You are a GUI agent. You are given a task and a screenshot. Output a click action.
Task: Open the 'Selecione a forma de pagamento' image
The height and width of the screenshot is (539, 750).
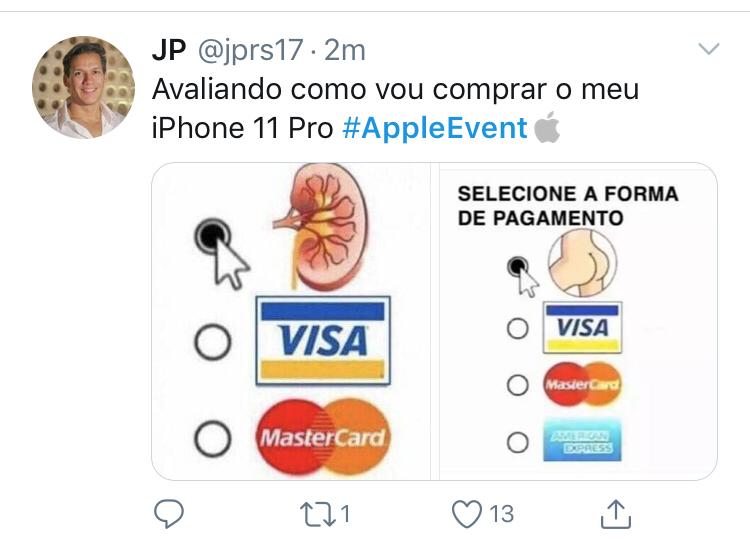pyautogui.click(x=579, y=321)
